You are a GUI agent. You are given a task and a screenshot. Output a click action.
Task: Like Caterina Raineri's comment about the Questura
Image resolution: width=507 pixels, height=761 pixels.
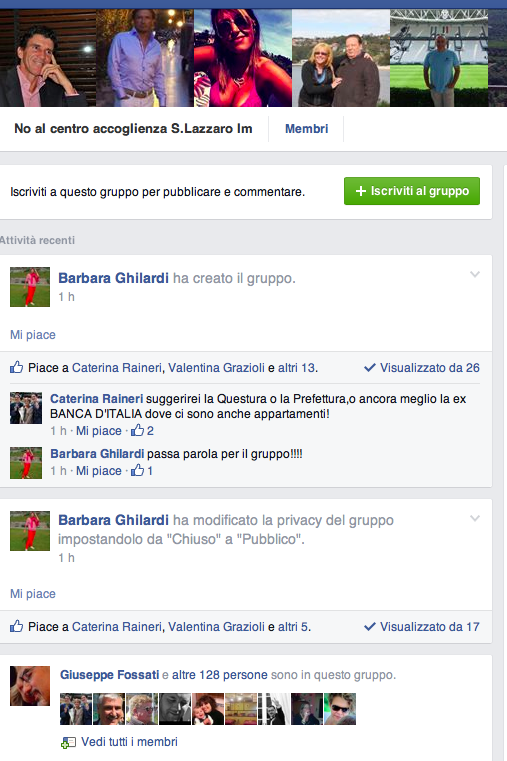coord(98,431)
